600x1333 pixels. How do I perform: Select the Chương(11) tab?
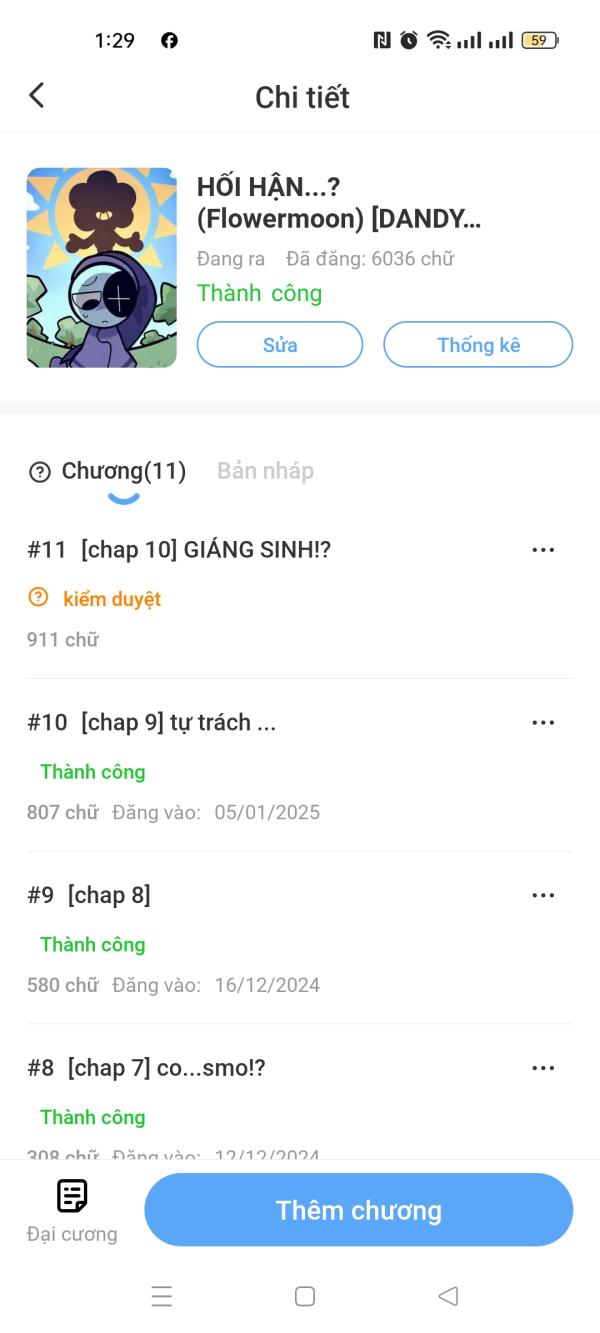click(124, 471)
